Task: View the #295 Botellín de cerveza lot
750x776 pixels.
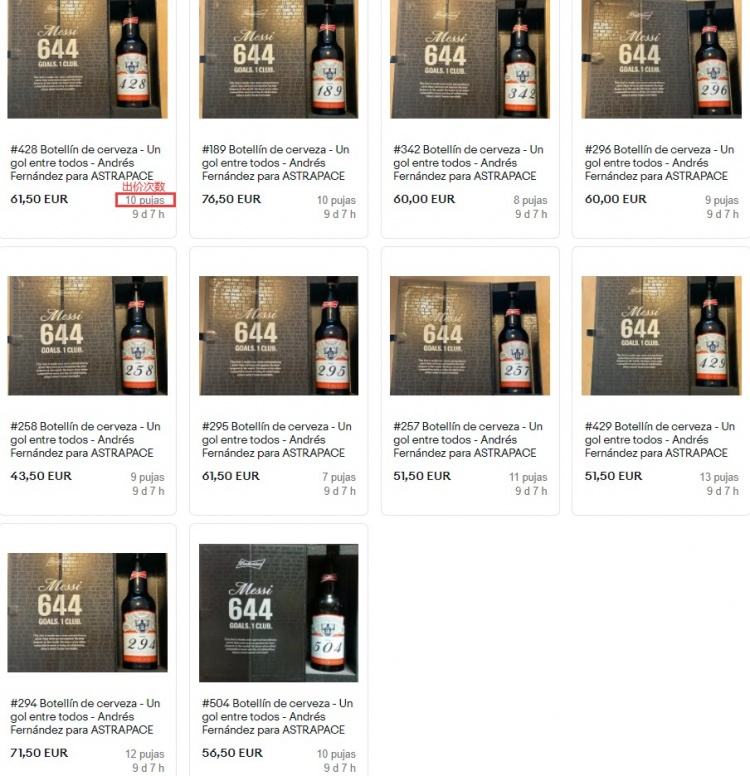Action: click(x=277, y=439)
